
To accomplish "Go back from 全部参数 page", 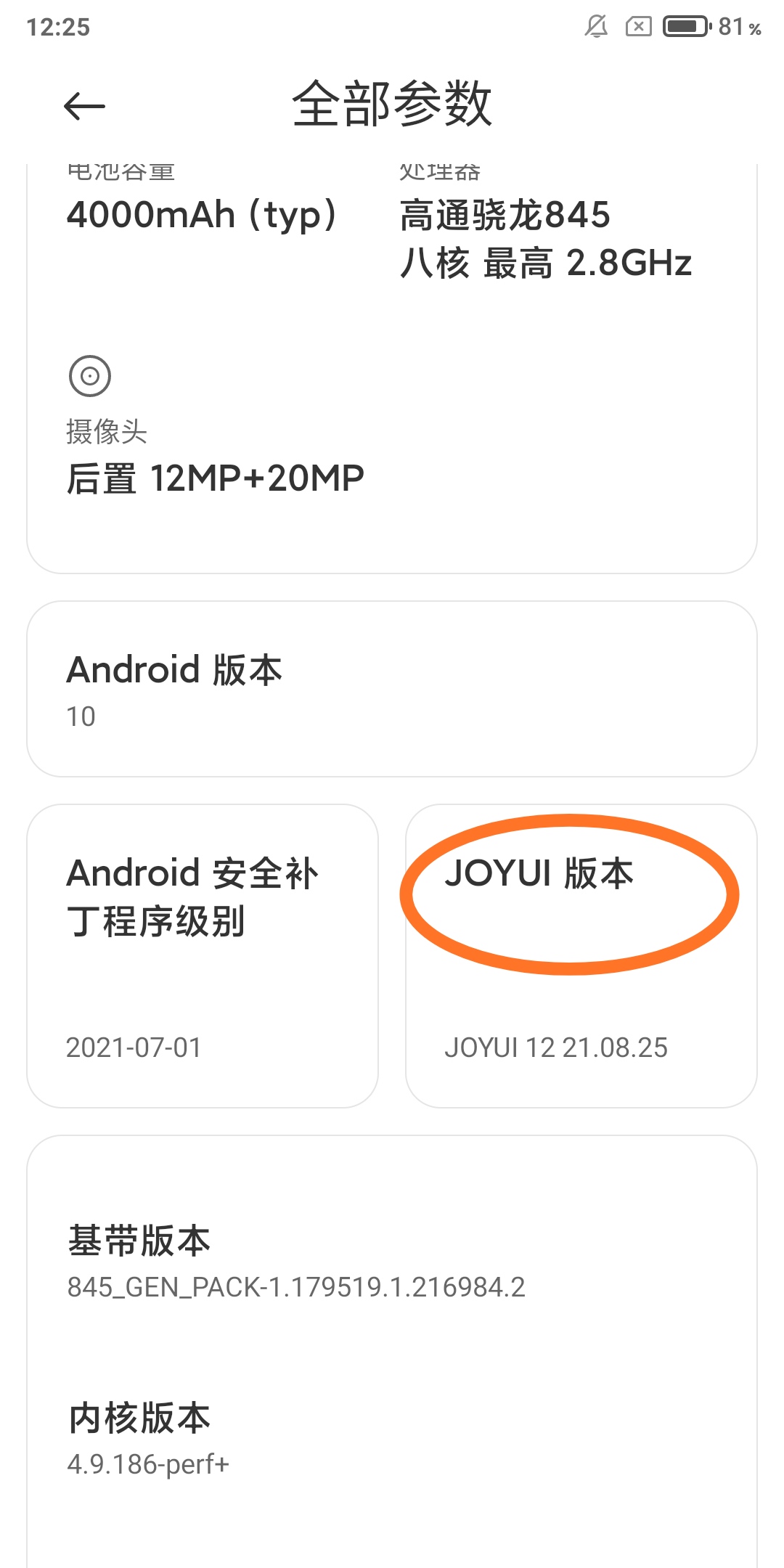I will coord(84,107).
